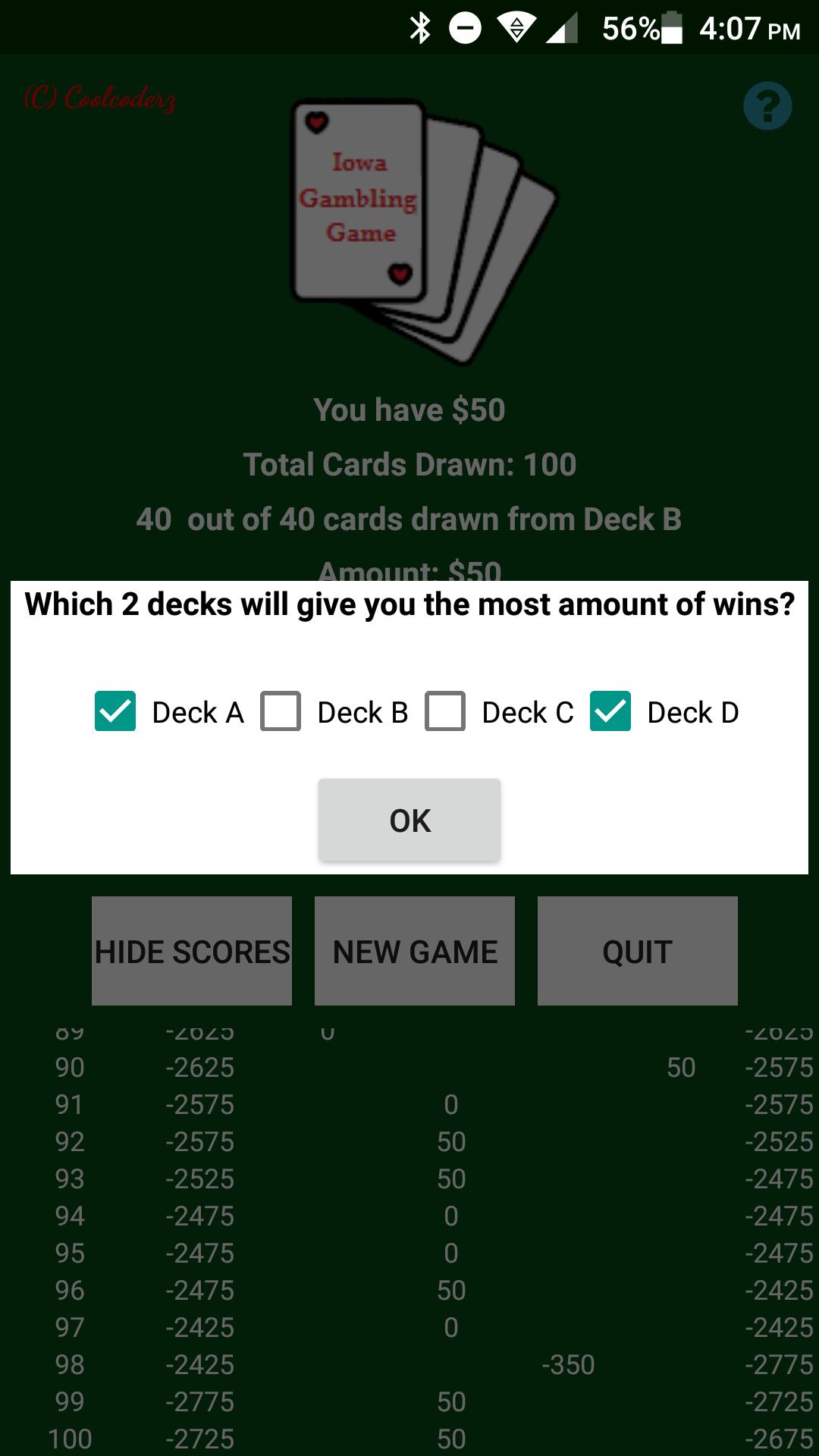Click the do-not-disturb icon in status bar

[x=463, y=27]
